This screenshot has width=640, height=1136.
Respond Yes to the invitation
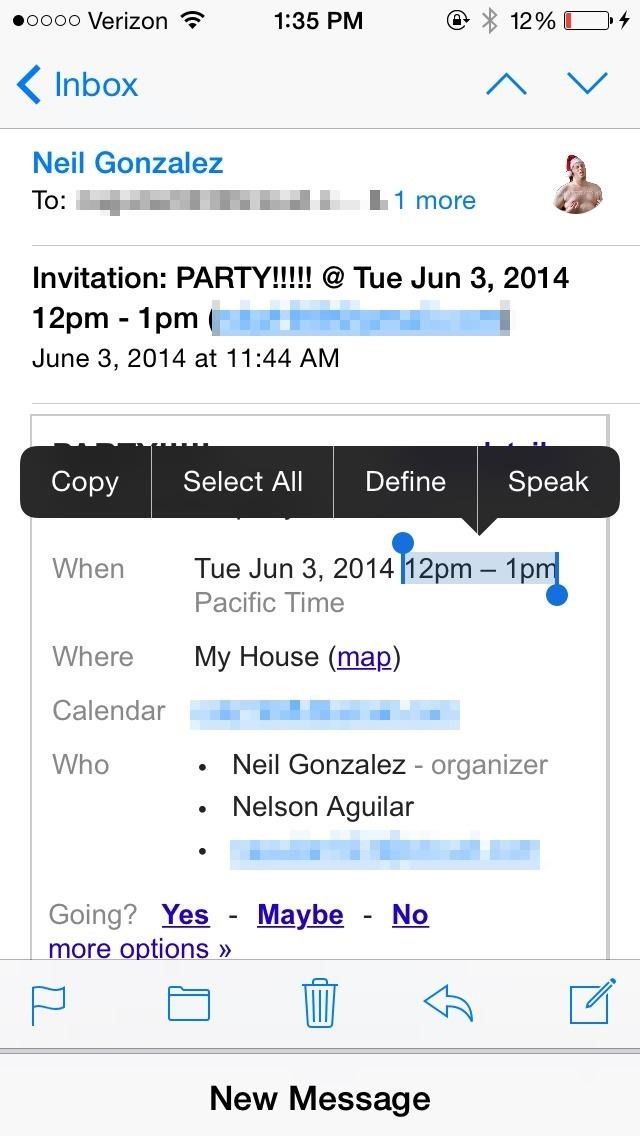tap(185, 914)
